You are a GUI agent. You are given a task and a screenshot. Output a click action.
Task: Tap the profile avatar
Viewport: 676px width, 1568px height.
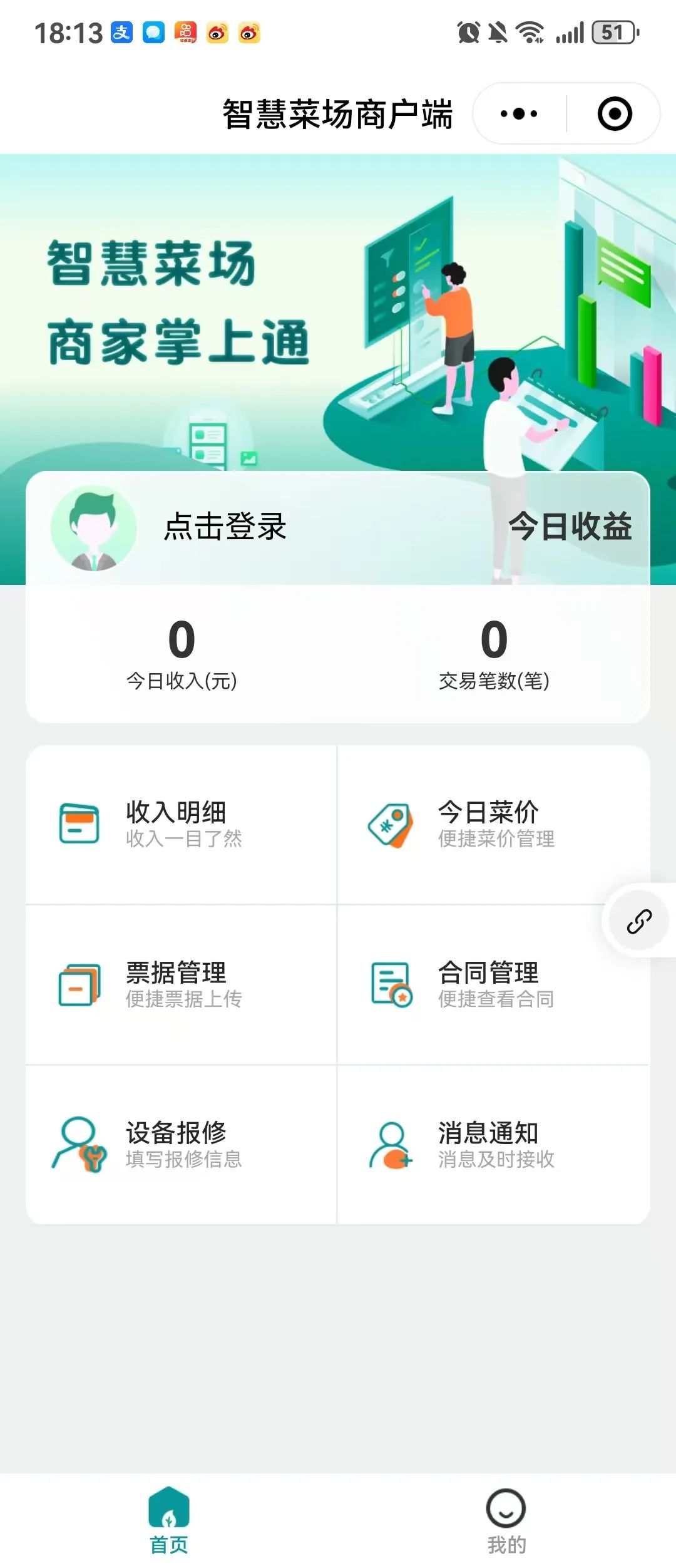94,529
